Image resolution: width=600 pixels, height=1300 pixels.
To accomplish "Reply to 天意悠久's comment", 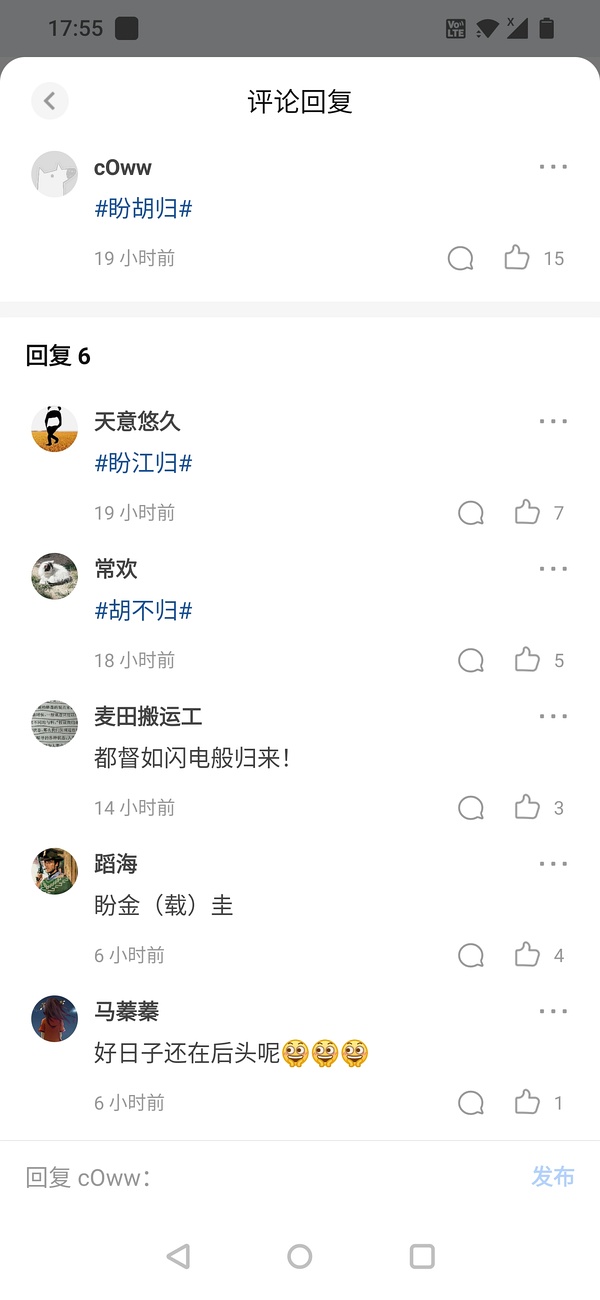I will click(471, 513).
